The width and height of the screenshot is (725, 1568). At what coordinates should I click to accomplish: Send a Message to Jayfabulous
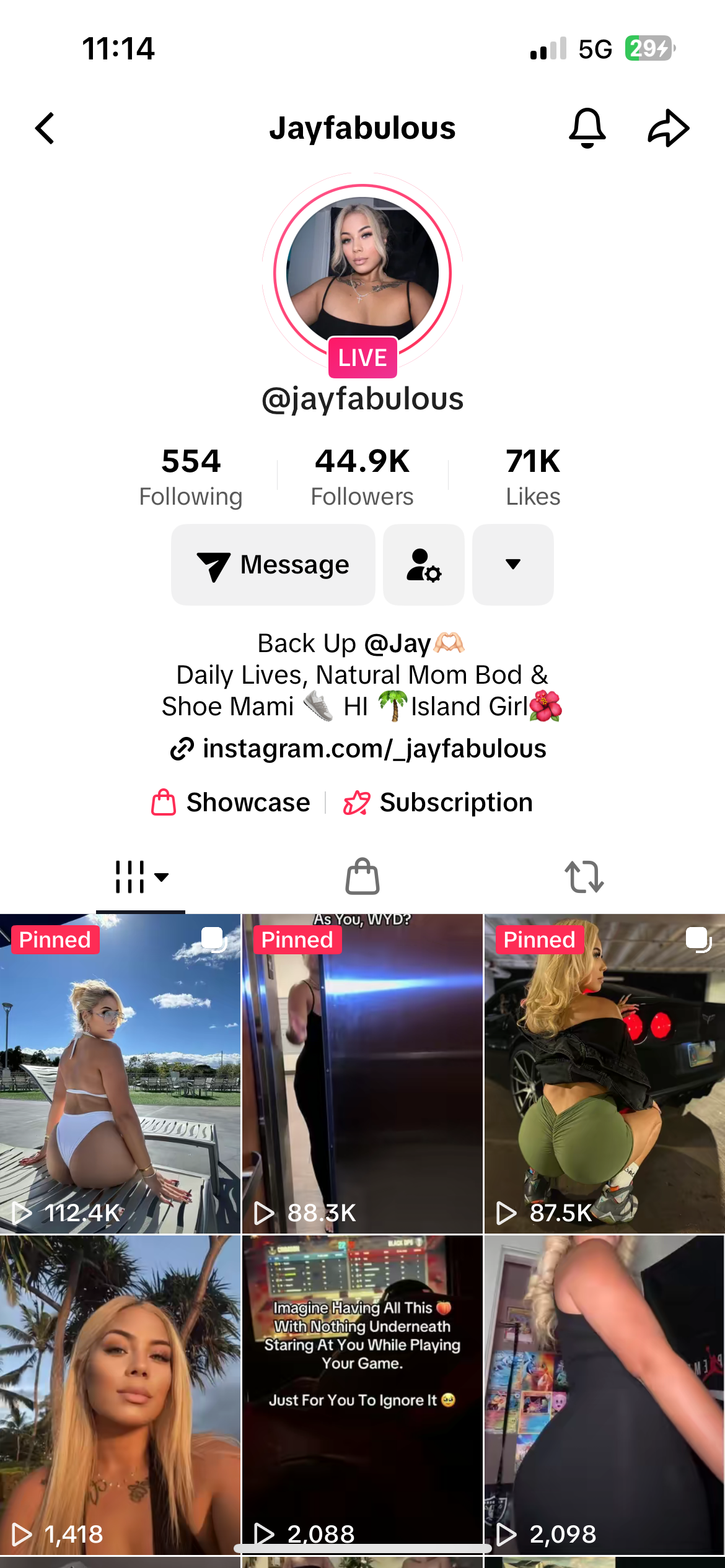(x=273, y=565)
